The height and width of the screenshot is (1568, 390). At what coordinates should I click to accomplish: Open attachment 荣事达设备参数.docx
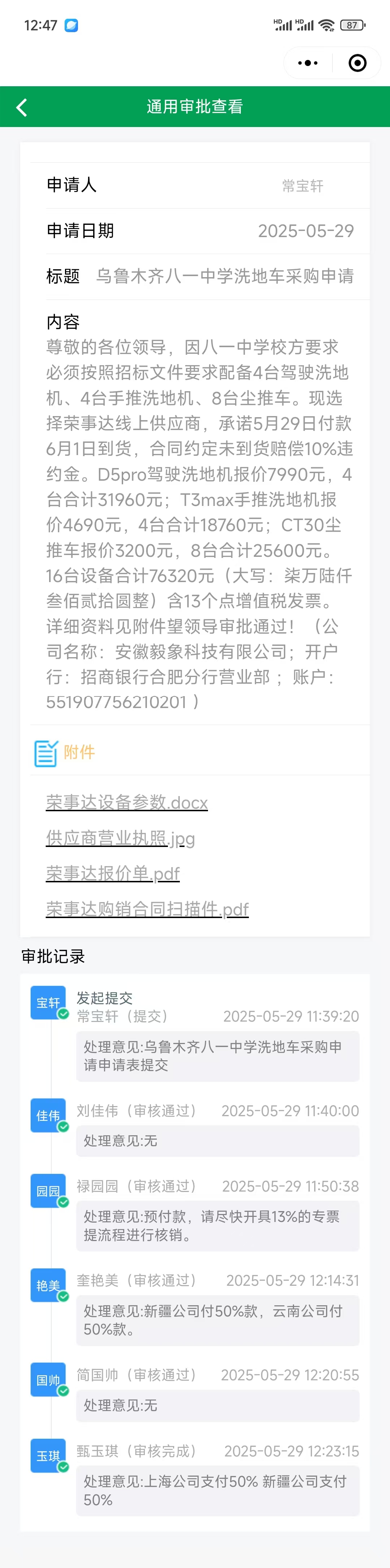(127, 802)
